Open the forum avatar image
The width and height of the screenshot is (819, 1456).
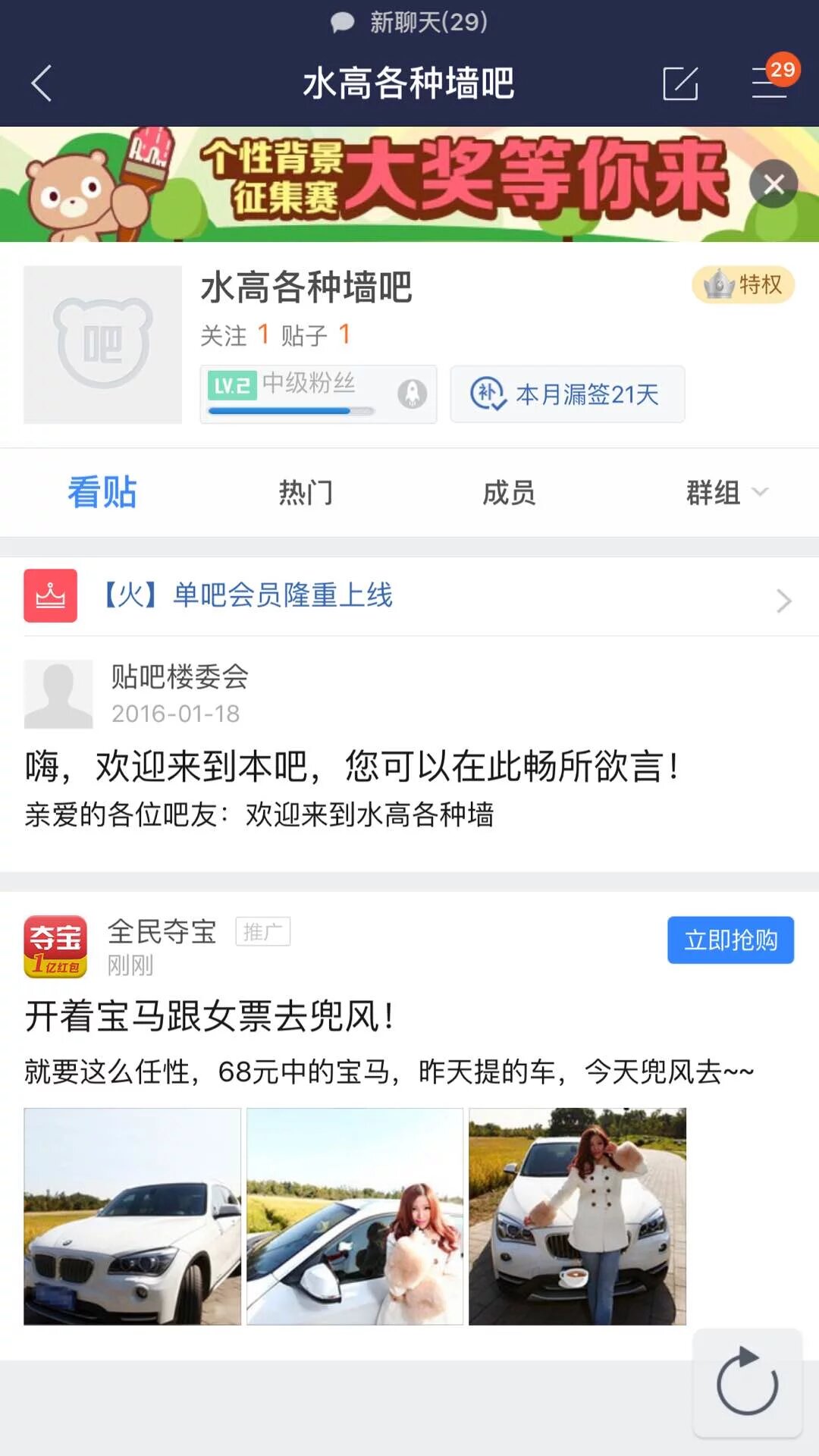(x=103, y=344)
